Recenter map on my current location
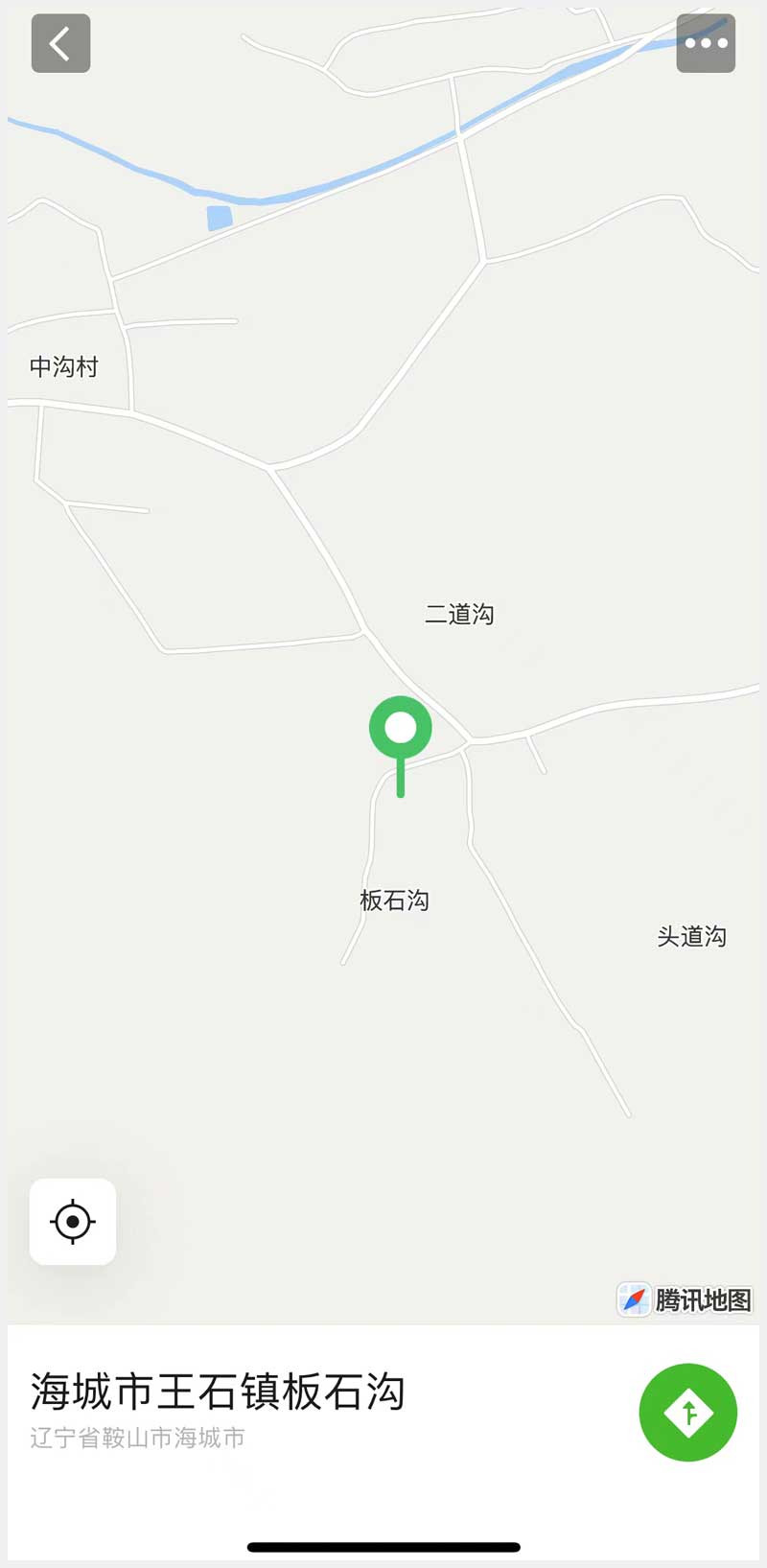 coord(73,1222)
